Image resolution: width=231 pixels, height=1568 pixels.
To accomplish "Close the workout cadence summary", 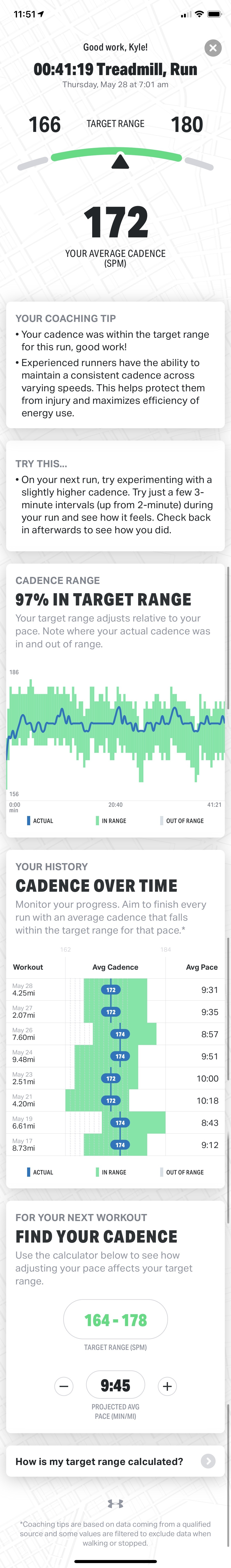I will (x=213, y=48).
